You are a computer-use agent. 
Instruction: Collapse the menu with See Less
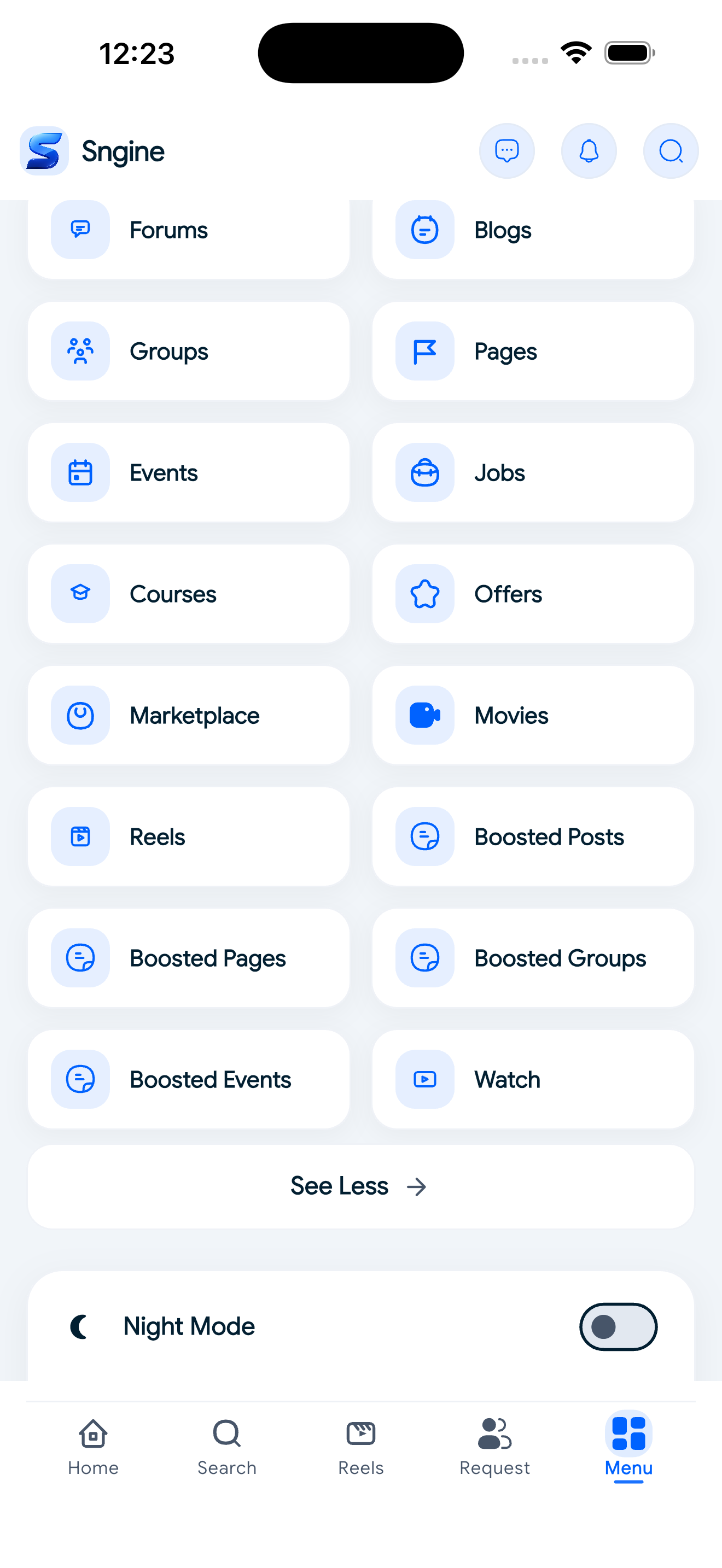click(x=360, y=1186)
